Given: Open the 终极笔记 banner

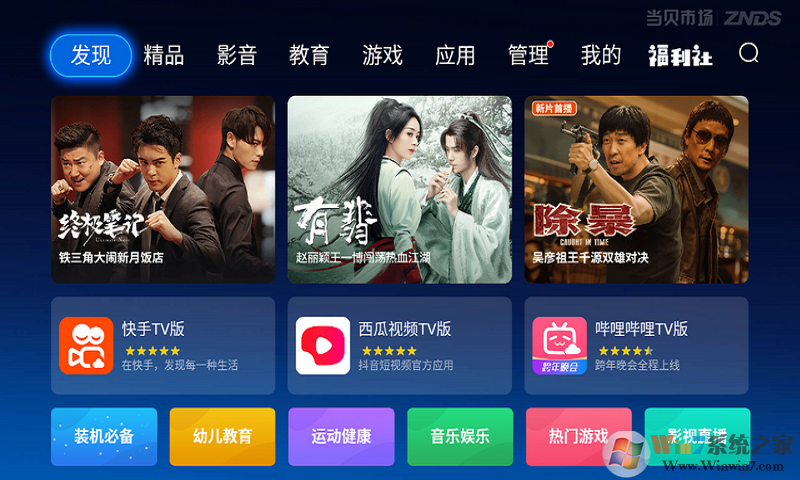Looking at the screenshot, I should click(163, 189).
